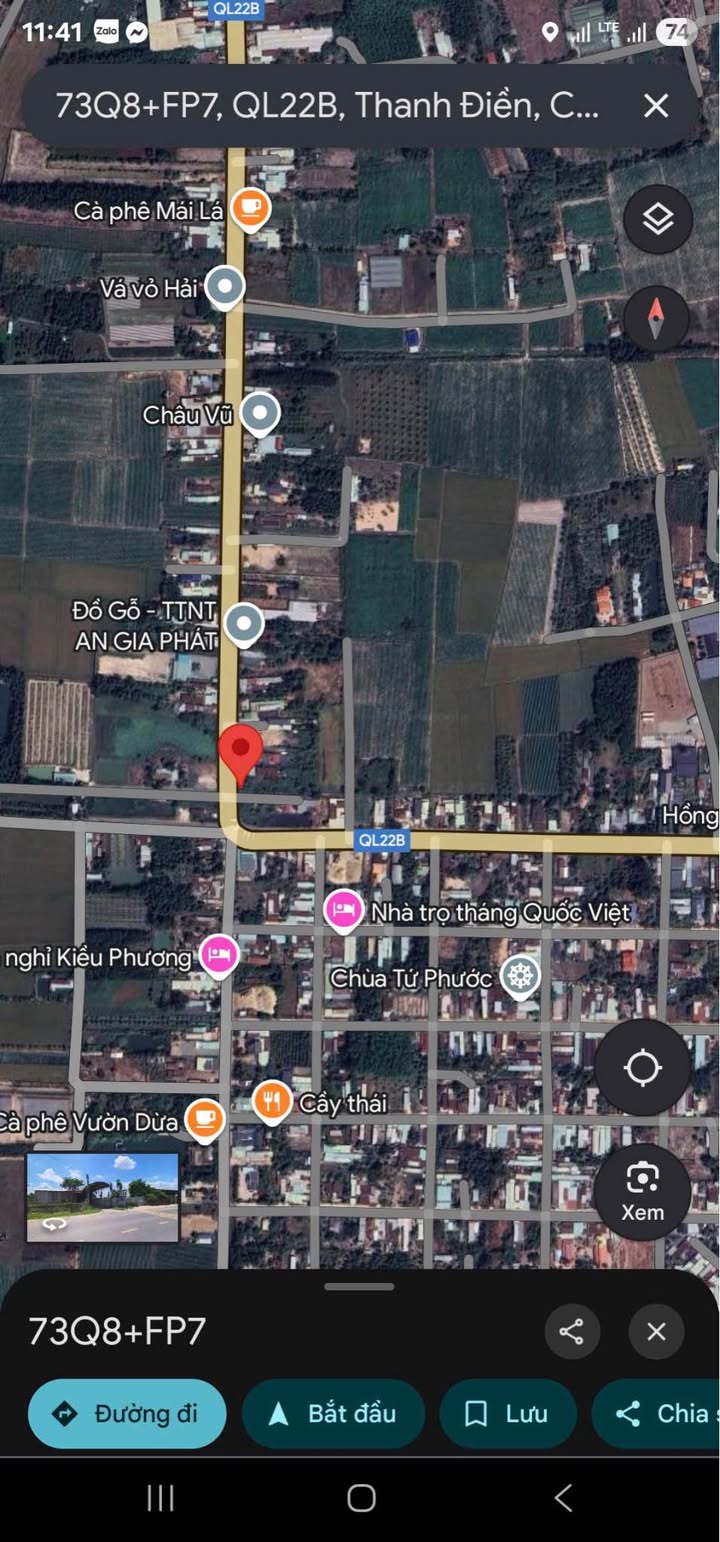Close the 73Q8+FP7 place panel
The height and width of the screenshot is (1542, 720).
point(656,1331)
